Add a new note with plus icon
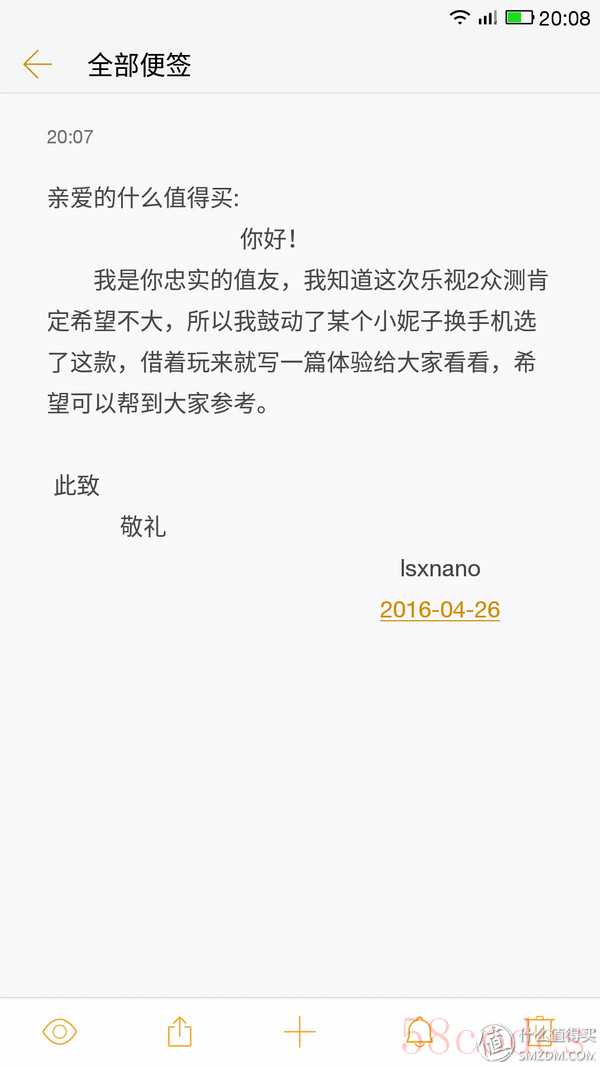600x1067 pixels. tap(299, 1032)
